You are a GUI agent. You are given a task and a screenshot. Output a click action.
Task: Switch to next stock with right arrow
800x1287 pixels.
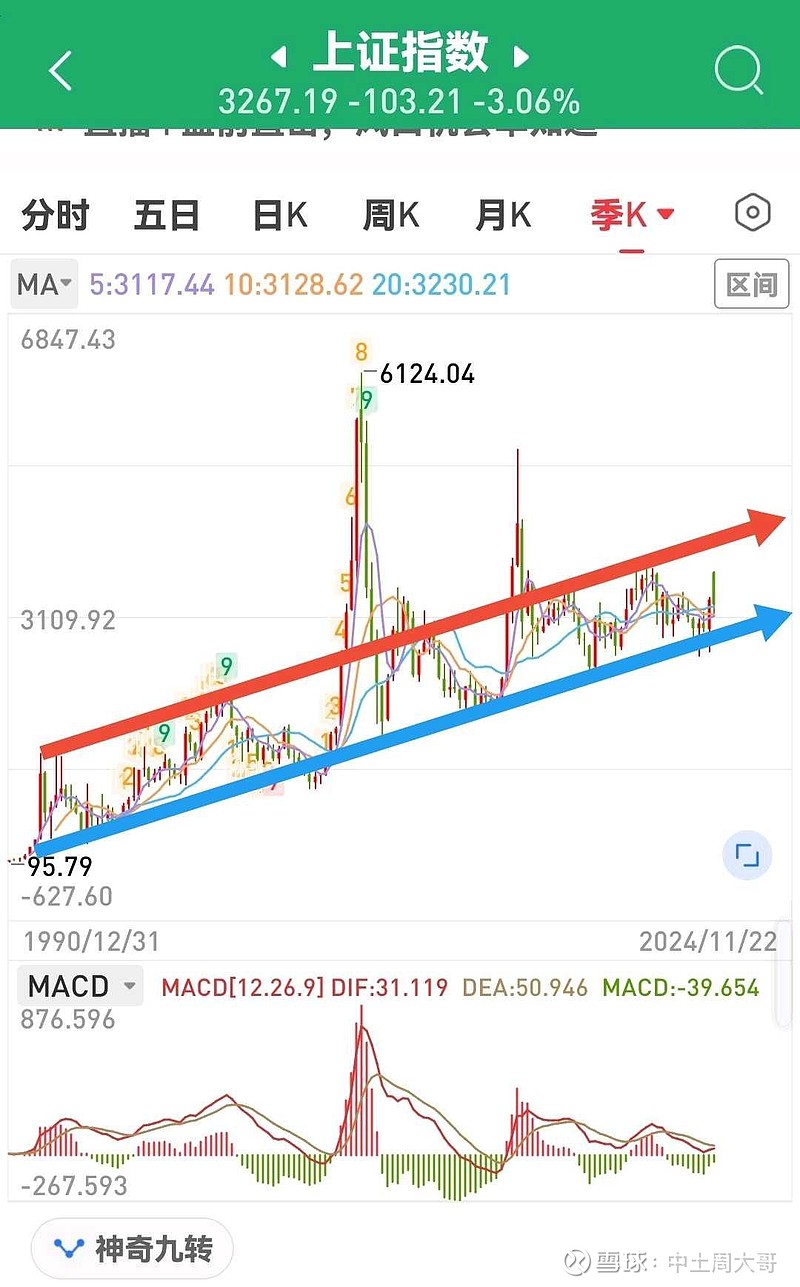click(520, 56)
